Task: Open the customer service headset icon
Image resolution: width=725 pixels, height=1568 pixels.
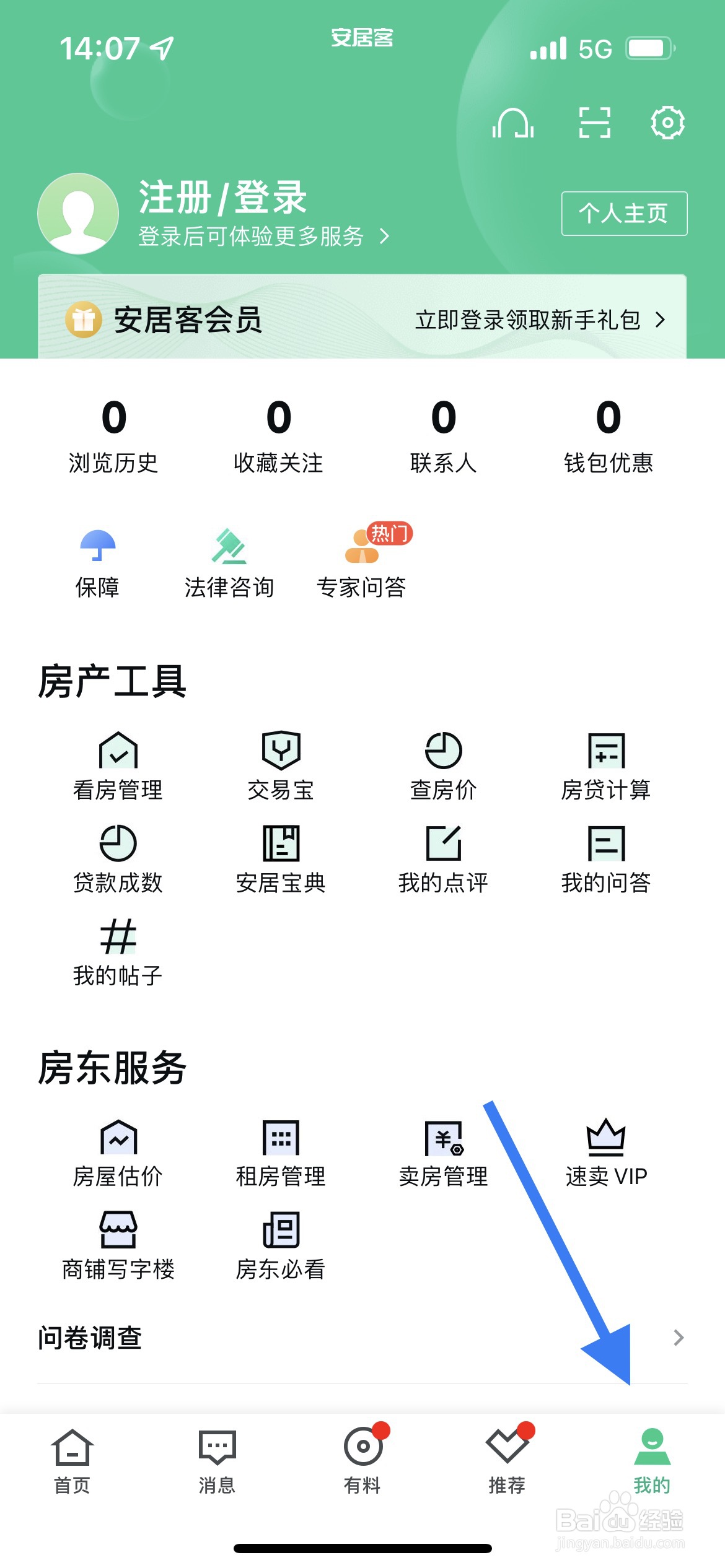Action: [x=513, y=122]
